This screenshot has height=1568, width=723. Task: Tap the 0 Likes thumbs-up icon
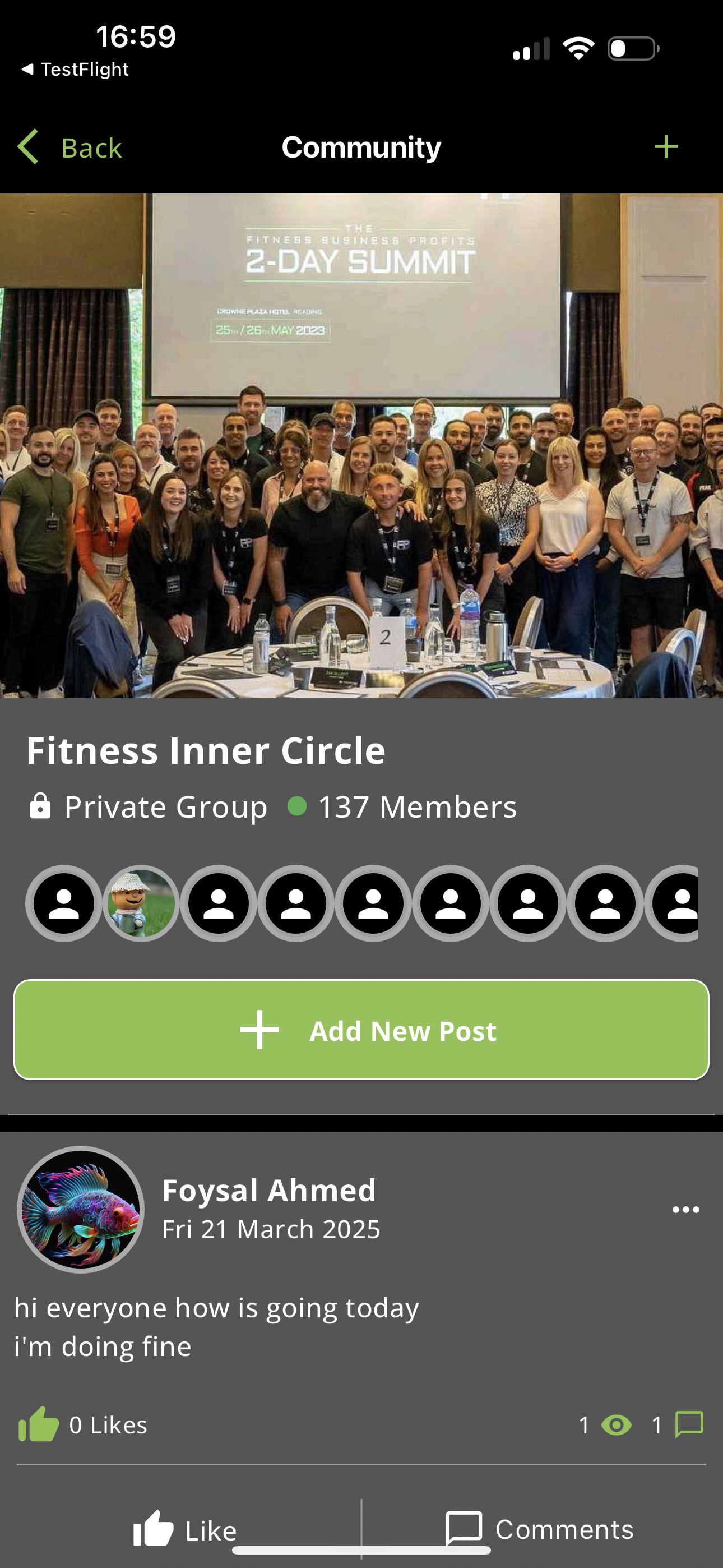click(39, 1424)
